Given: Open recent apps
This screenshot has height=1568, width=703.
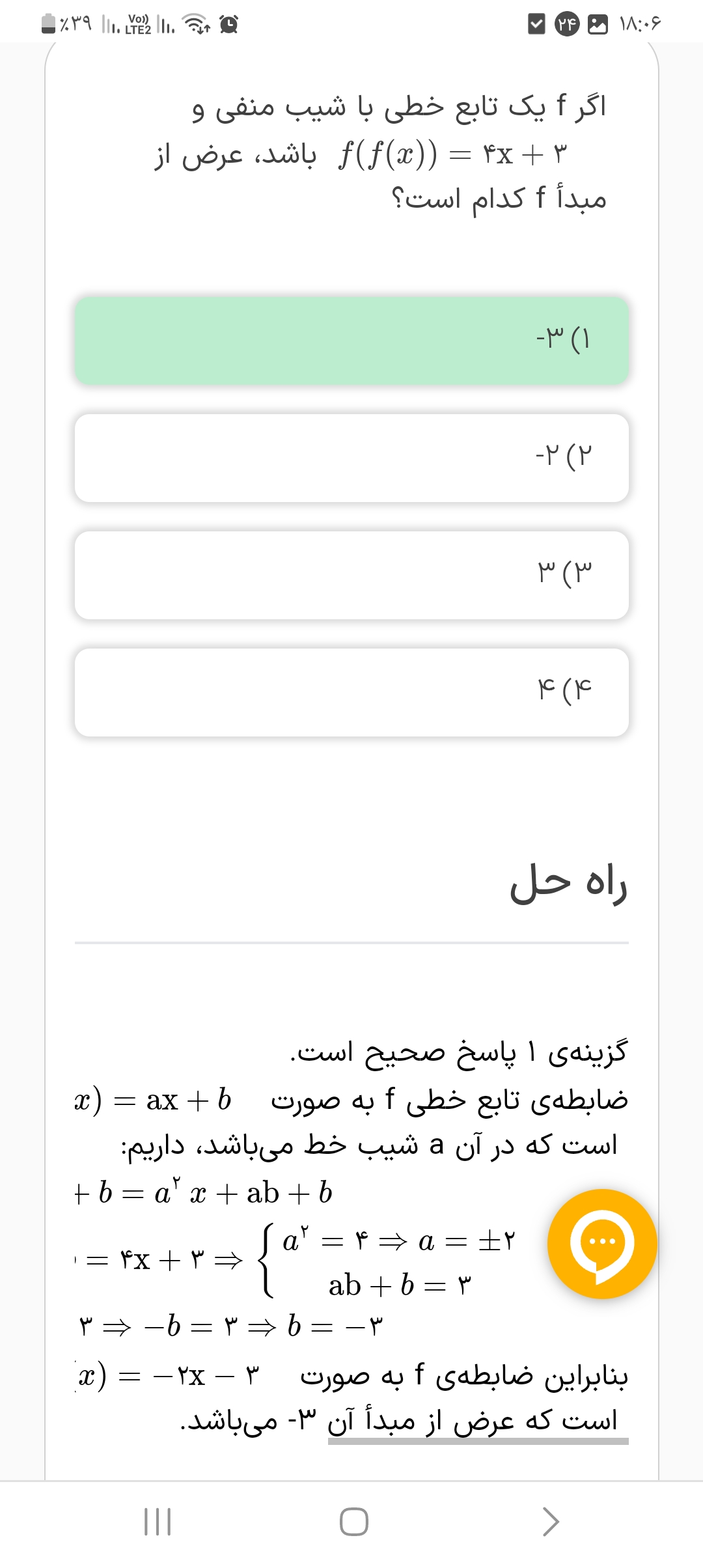Looking at the screenshot, I should [x=157, y=1522].
